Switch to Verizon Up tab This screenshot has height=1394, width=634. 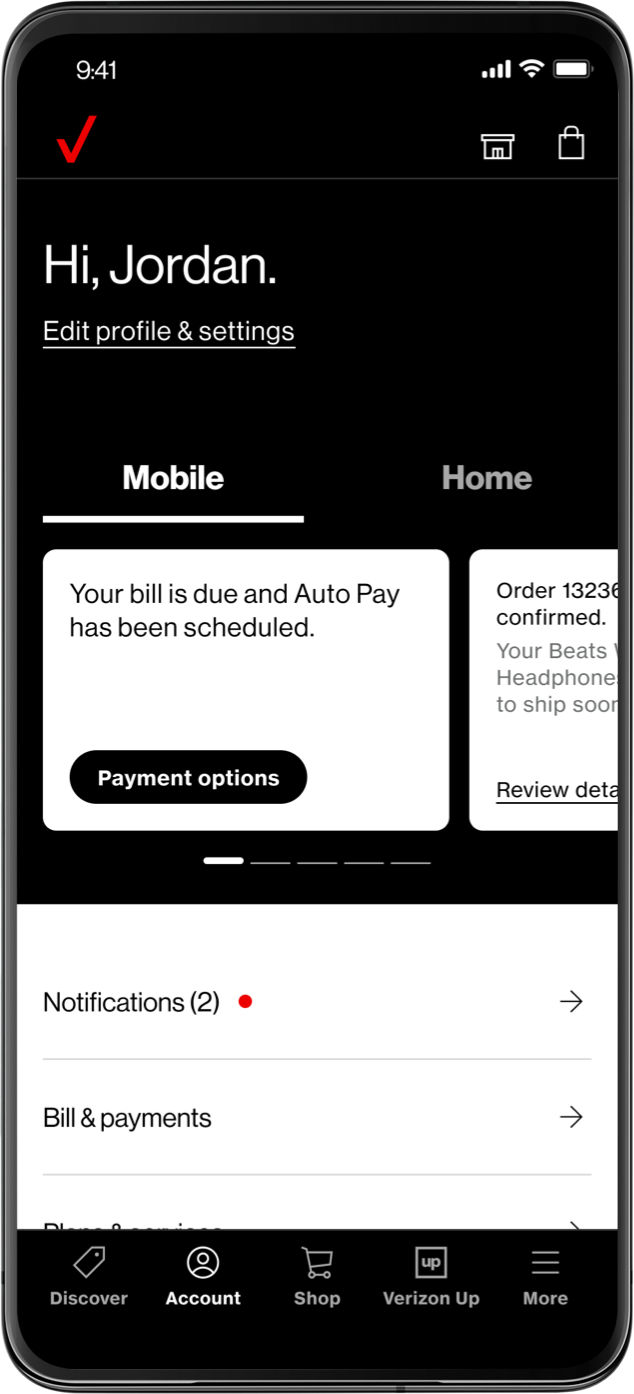[x=431, y=1277]
